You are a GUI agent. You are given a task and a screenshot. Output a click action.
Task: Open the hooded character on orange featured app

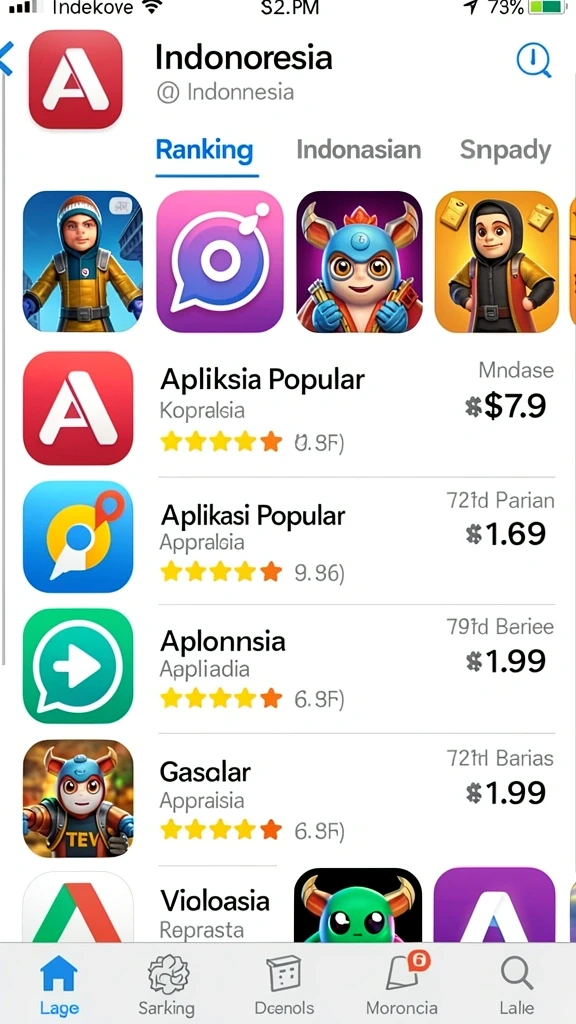(x=496, y=261)
